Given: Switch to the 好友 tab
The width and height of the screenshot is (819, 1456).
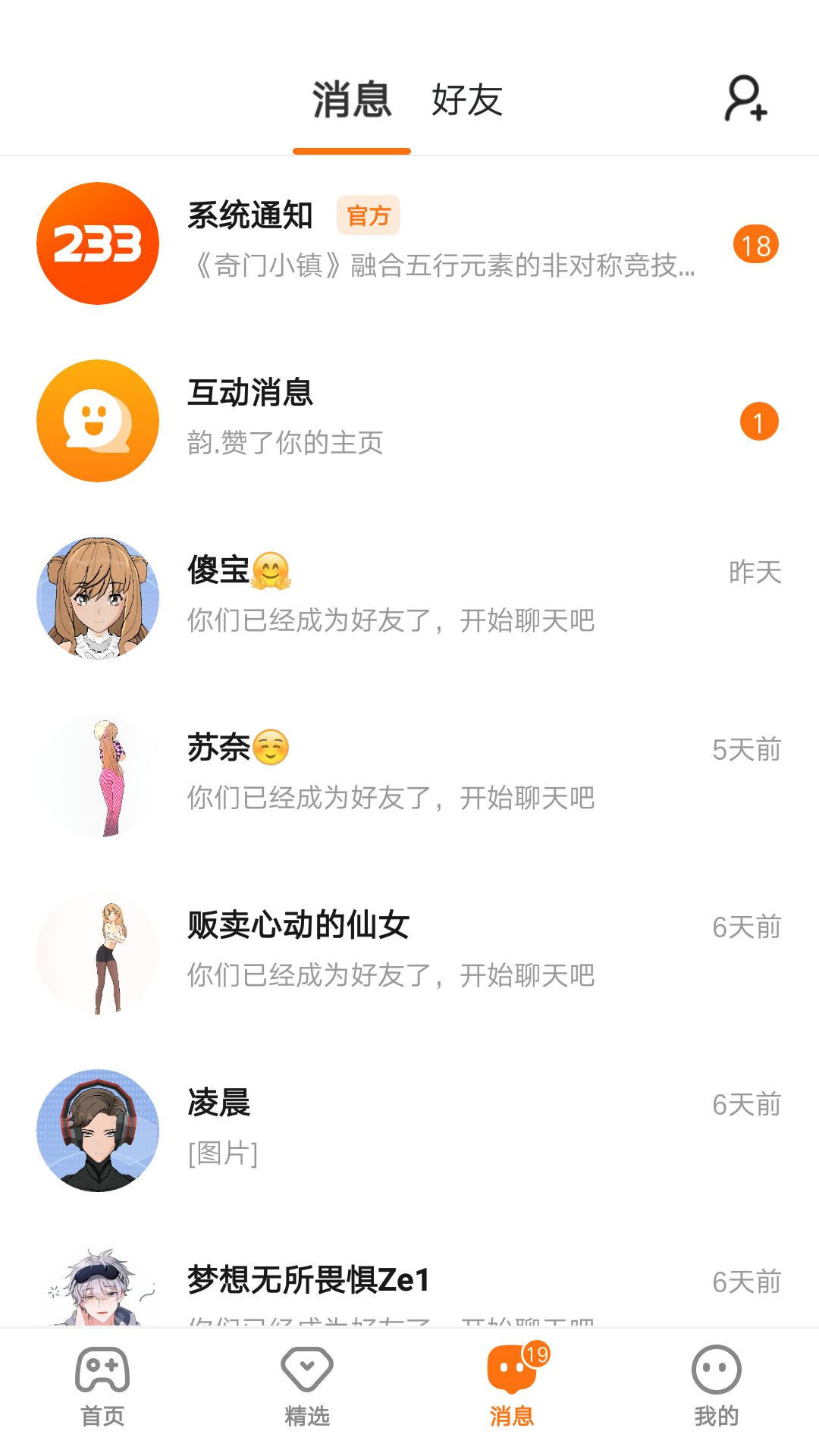Looking at the screenshot, I should [x=466, y=100].
